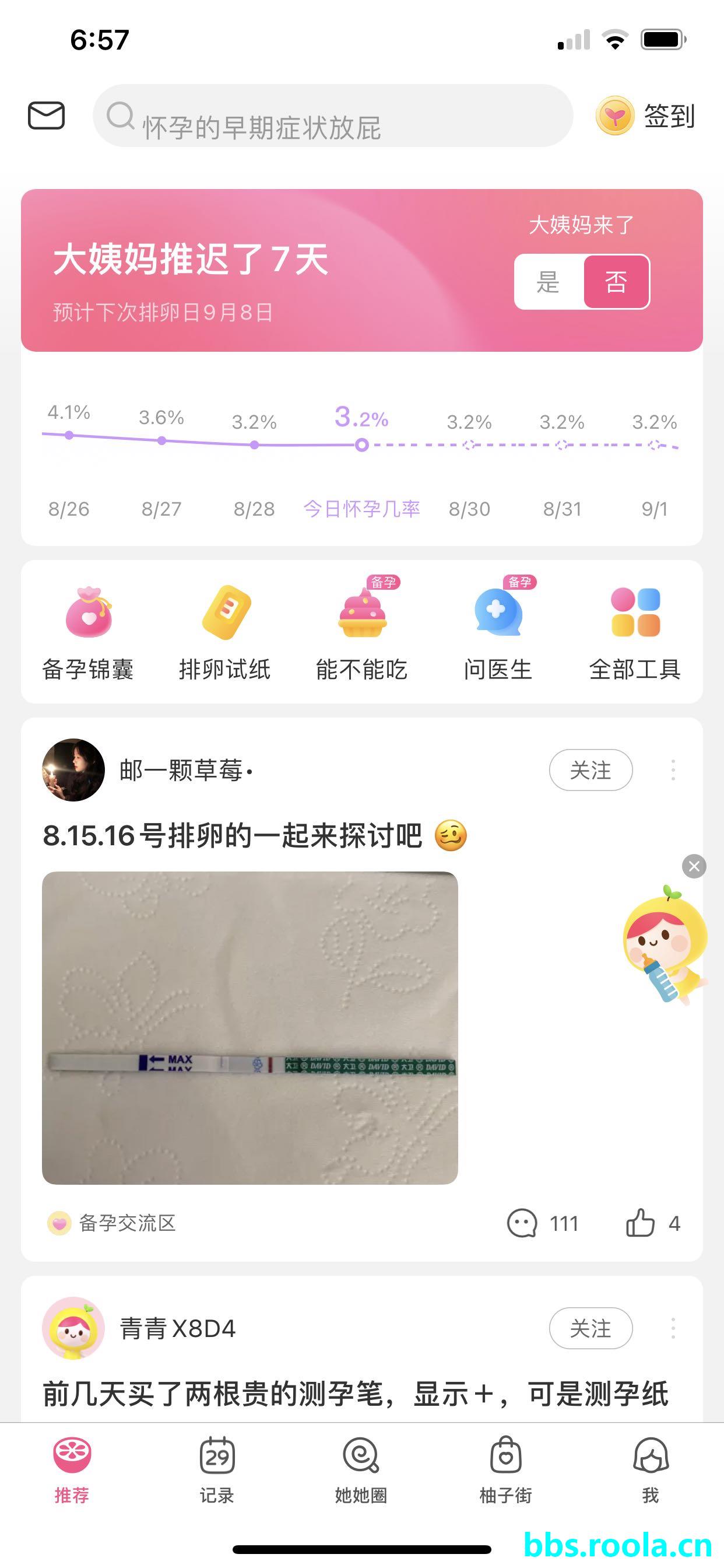
Task: Open 排卵试纸 tool
Action: click(225, 632)
